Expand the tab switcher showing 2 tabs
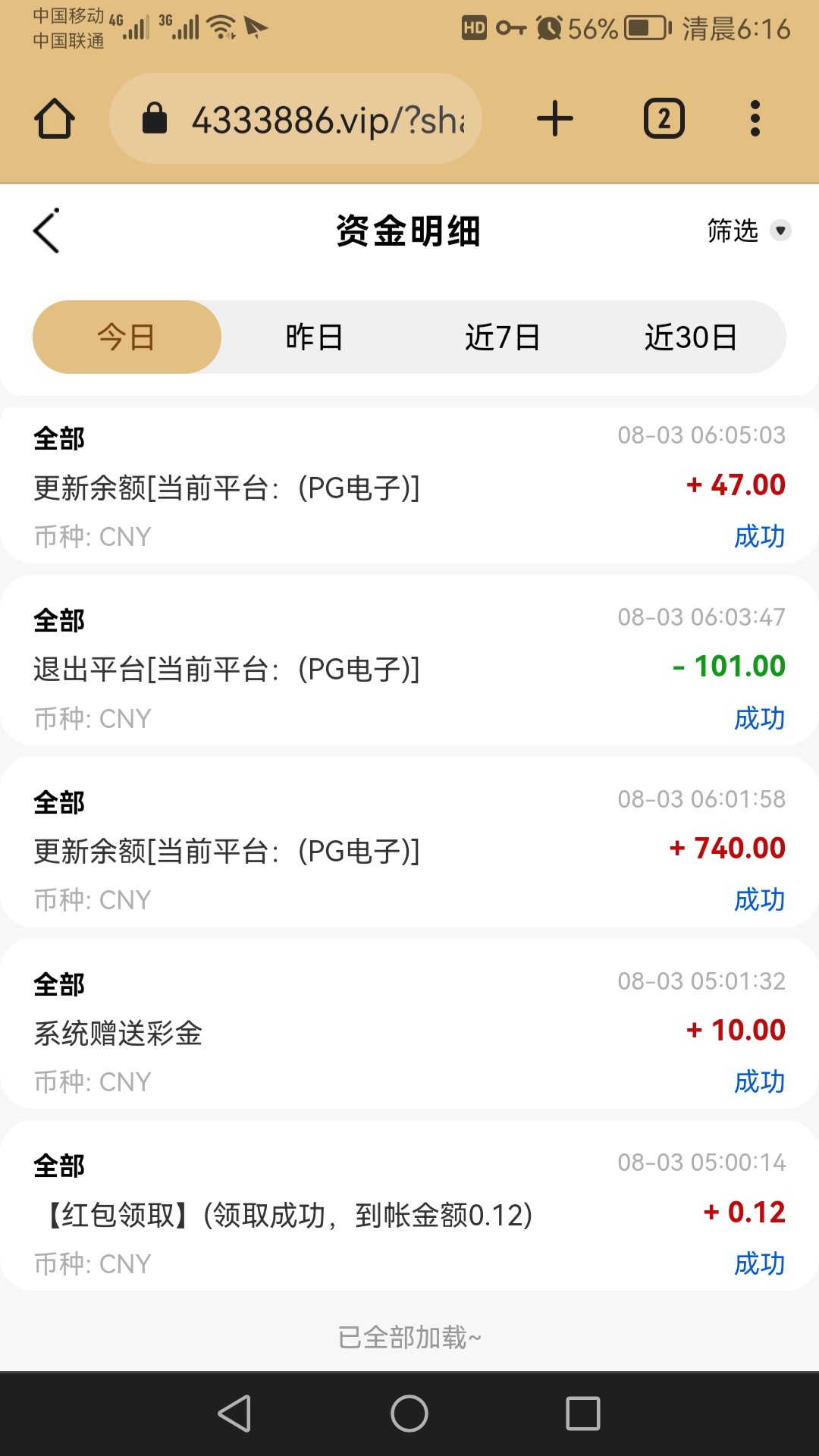Image resolution: width=819 pixels, height=1456 pixels. [664, 118]
